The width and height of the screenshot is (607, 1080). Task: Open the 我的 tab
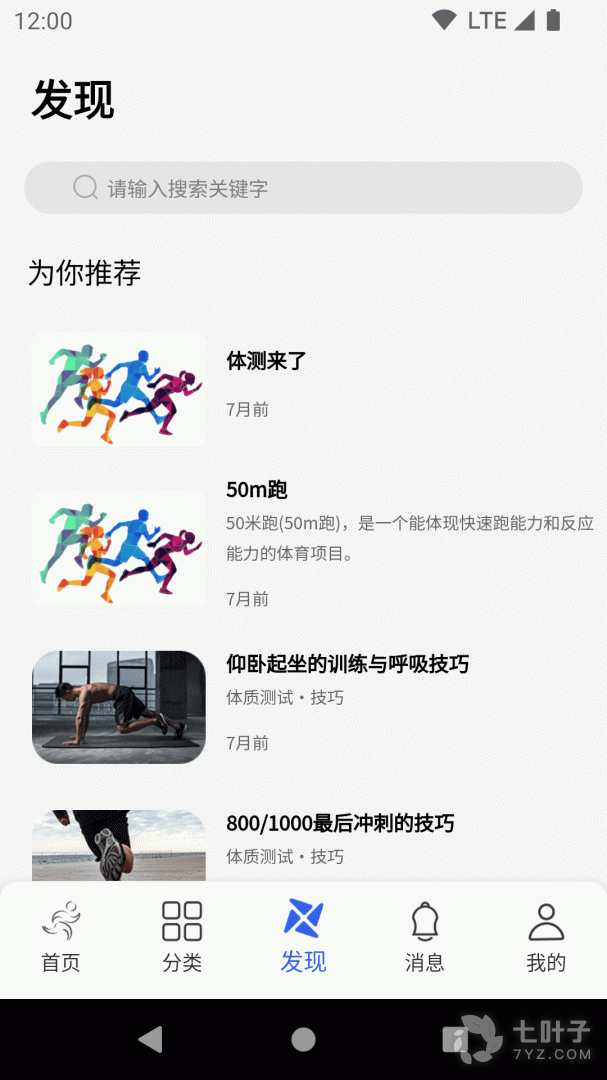546,936
